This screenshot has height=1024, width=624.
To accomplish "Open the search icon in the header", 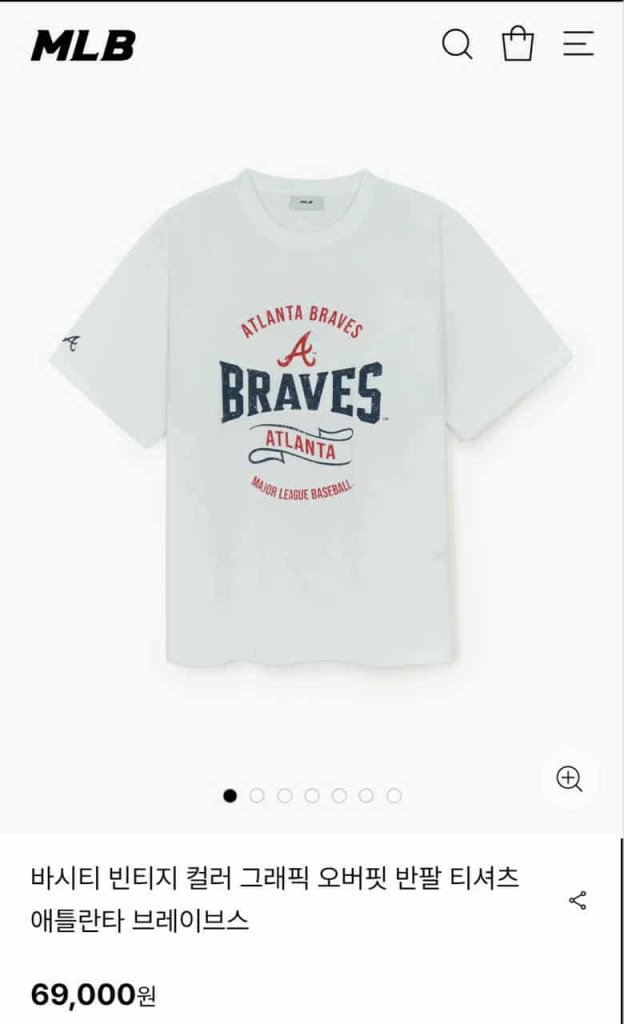I will coord(457,44).
